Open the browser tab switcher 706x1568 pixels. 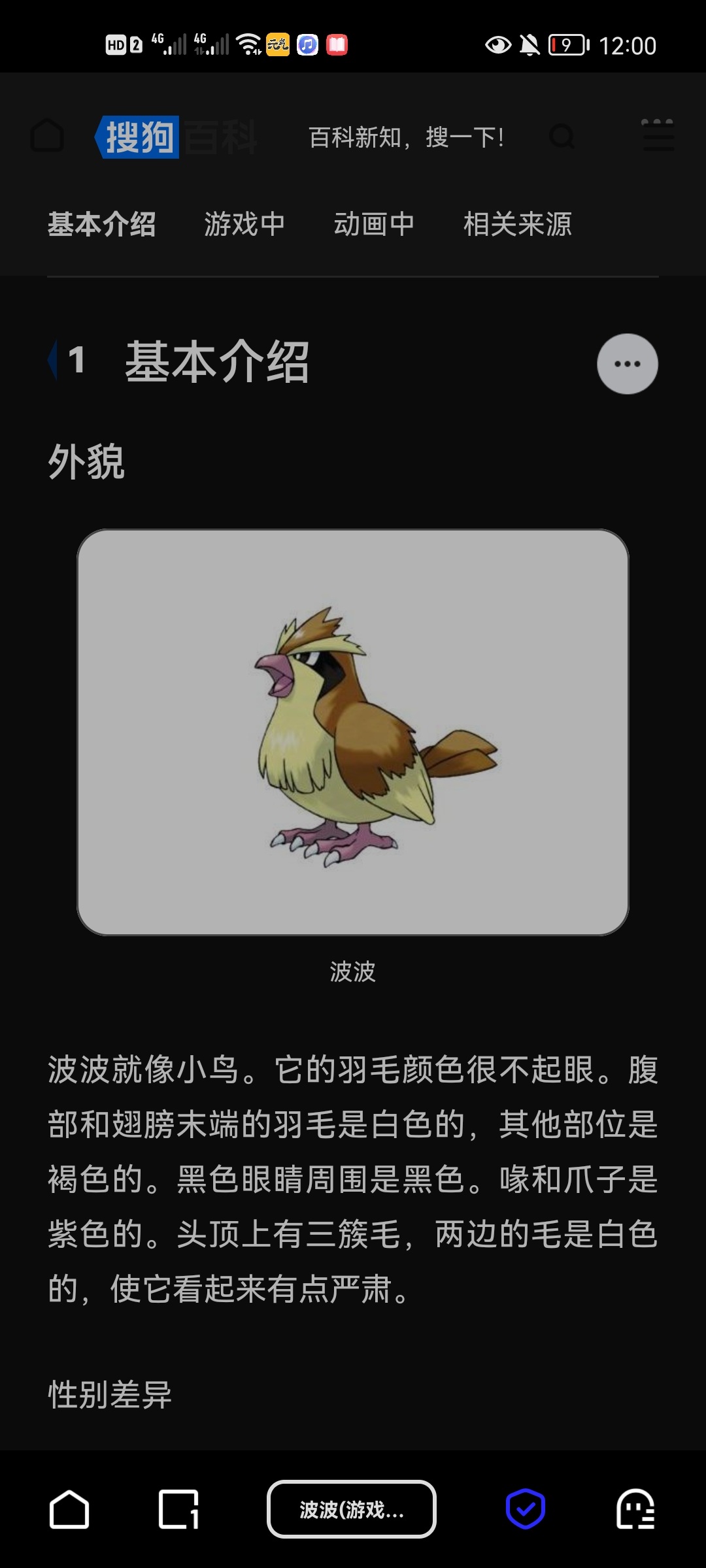(x=178, y=1510)
